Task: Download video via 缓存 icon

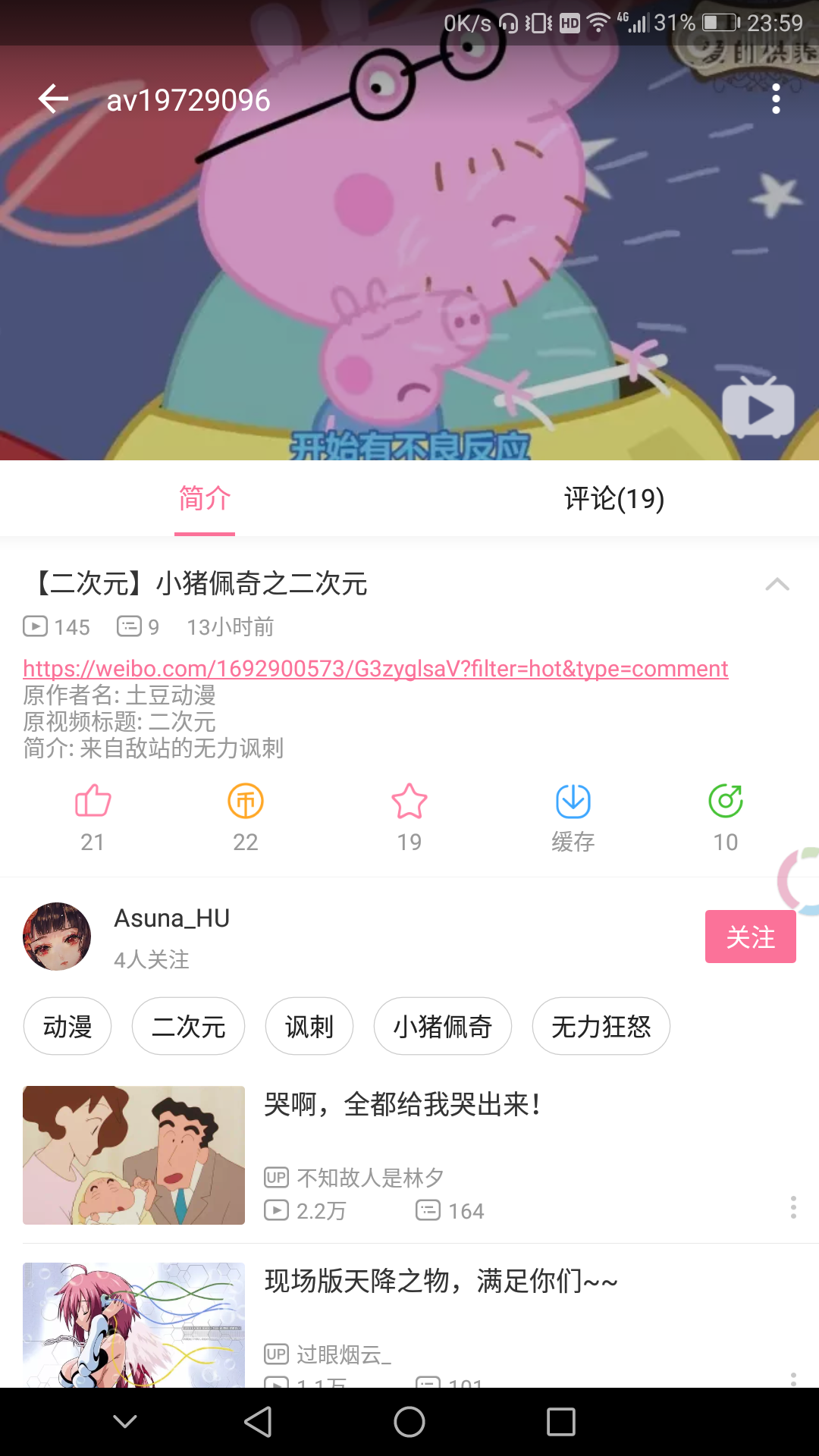Action: point(573,802)
